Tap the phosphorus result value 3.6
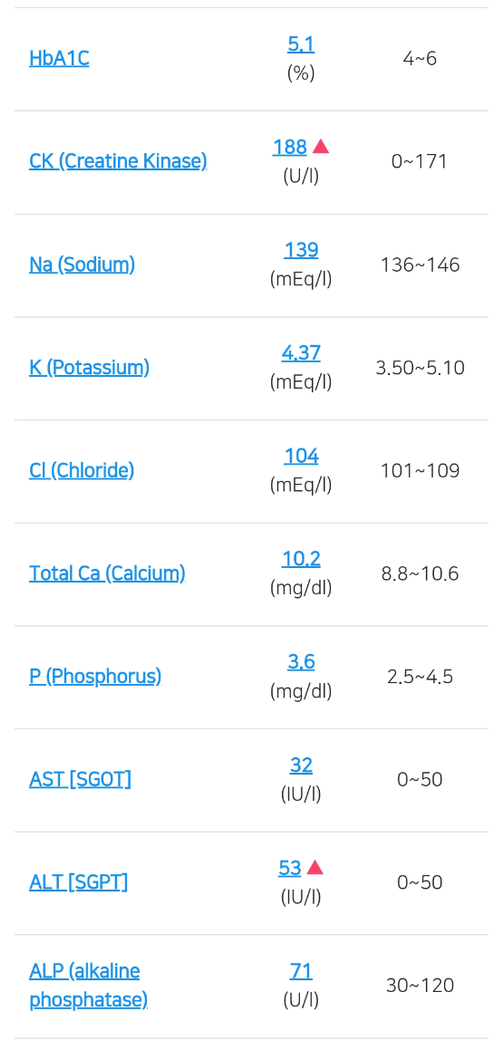The image size is (504, 1040). click(301, 662)
